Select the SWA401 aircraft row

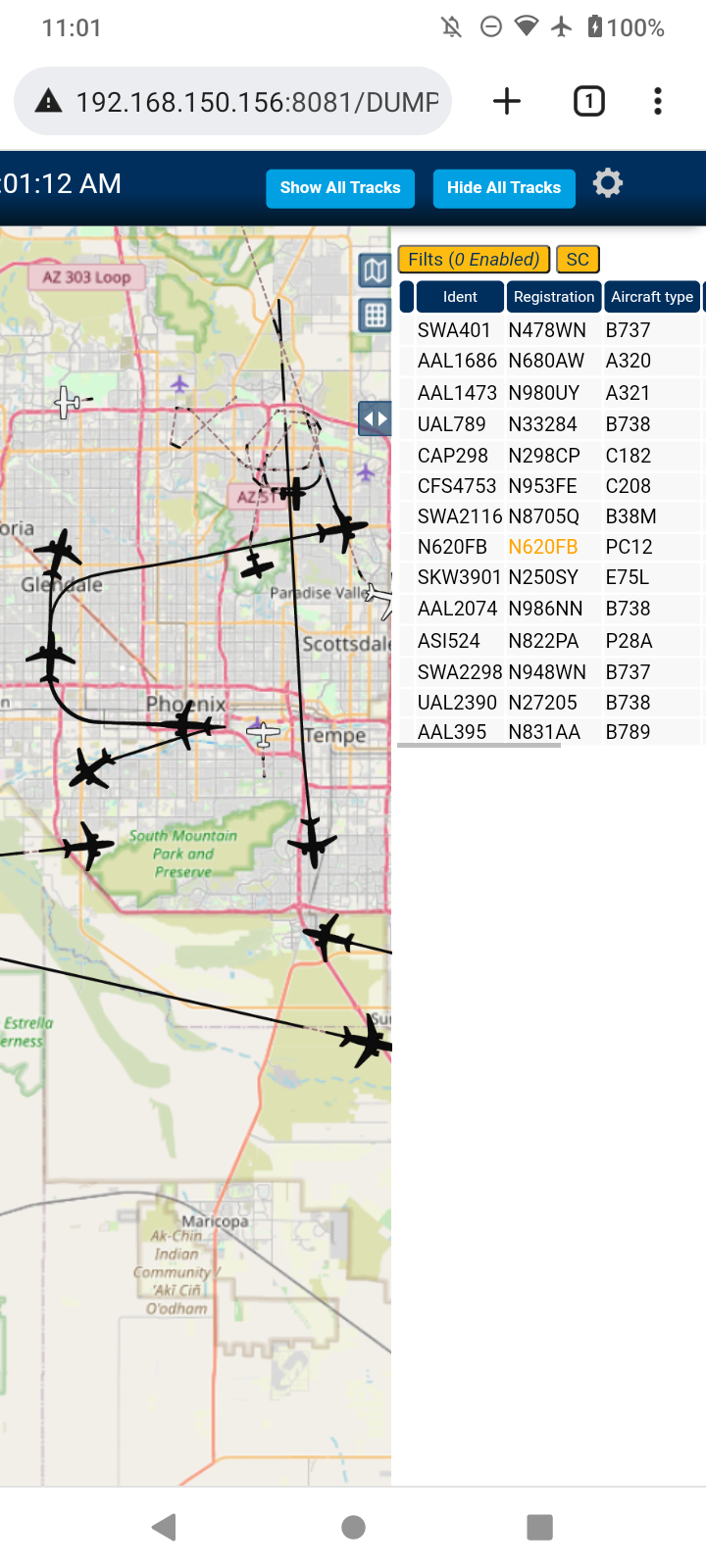(551, 330)
